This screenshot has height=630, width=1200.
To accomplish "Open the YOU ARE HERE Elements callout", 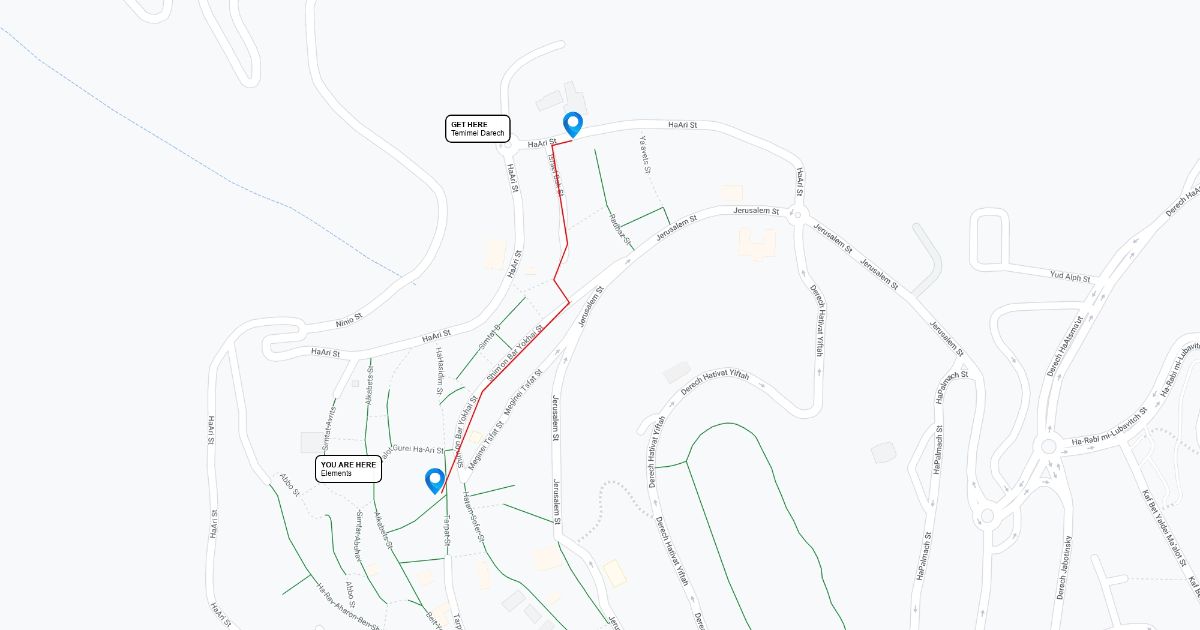I will [349, 469].
